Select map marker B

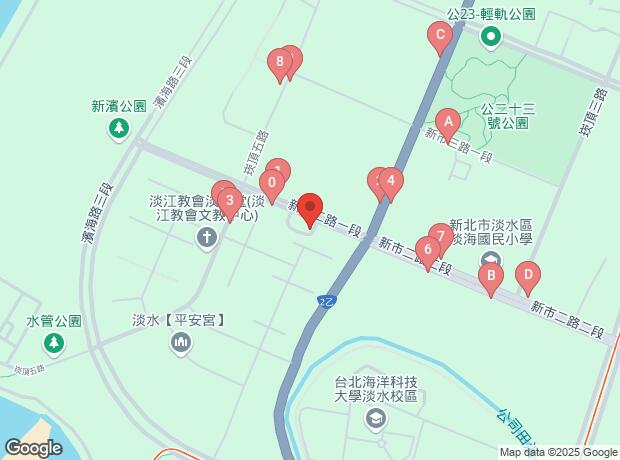[x=490, y=275]
